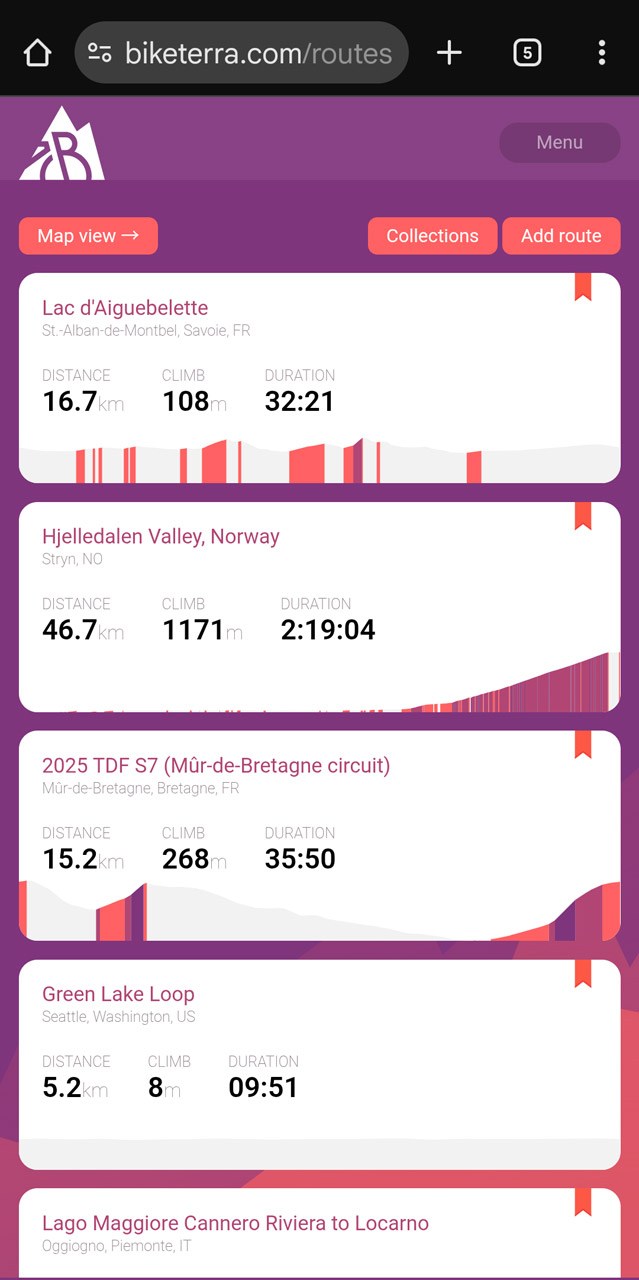This screenshot has height=1280, width=639.
Task: Toggle bookmark on Hjelledalen Valley route
Action: pyautogui.click(x=582, y=515)
